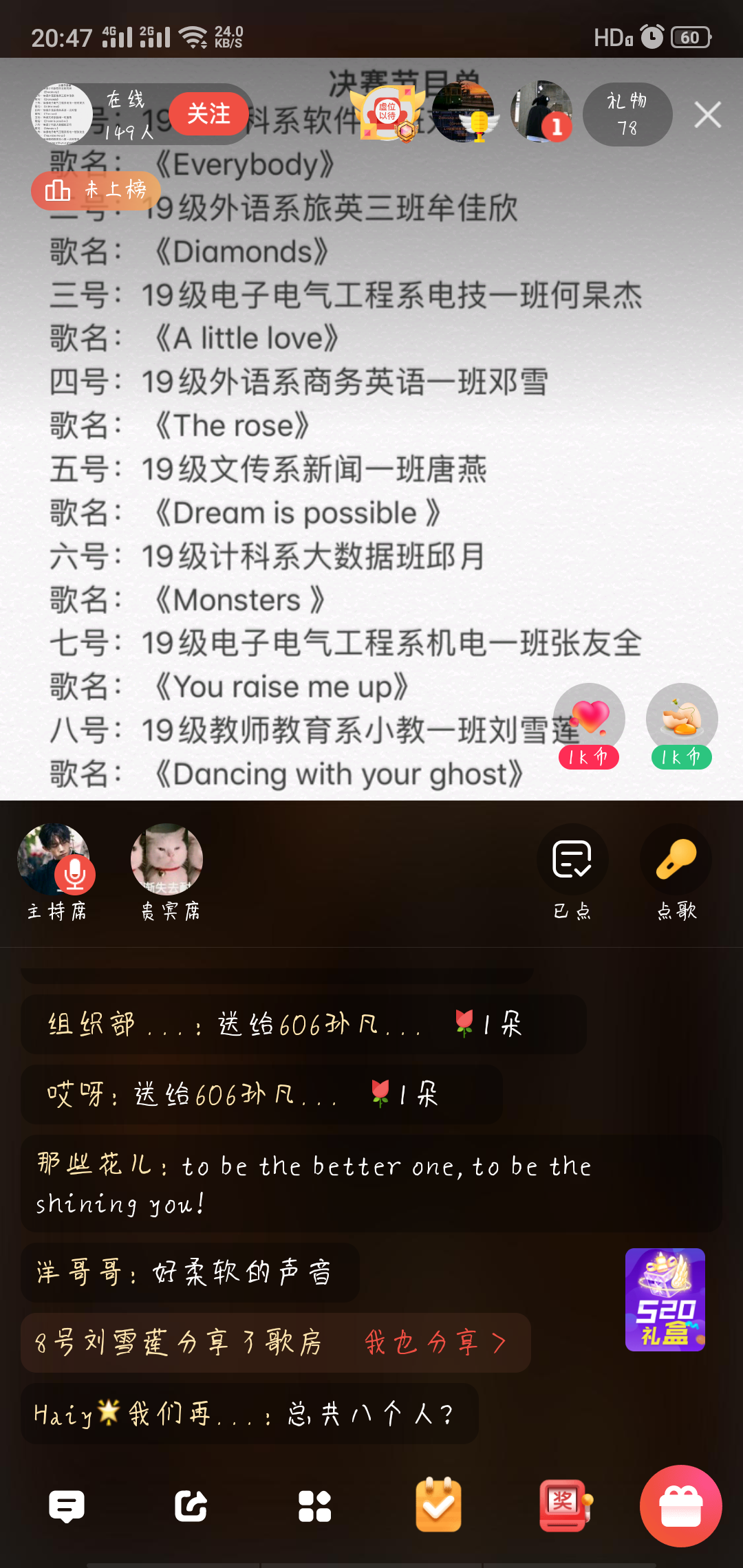Viewport: 743px width, 1568px height.
Task: Share the room via share icon
Action: pos(191,1506)
